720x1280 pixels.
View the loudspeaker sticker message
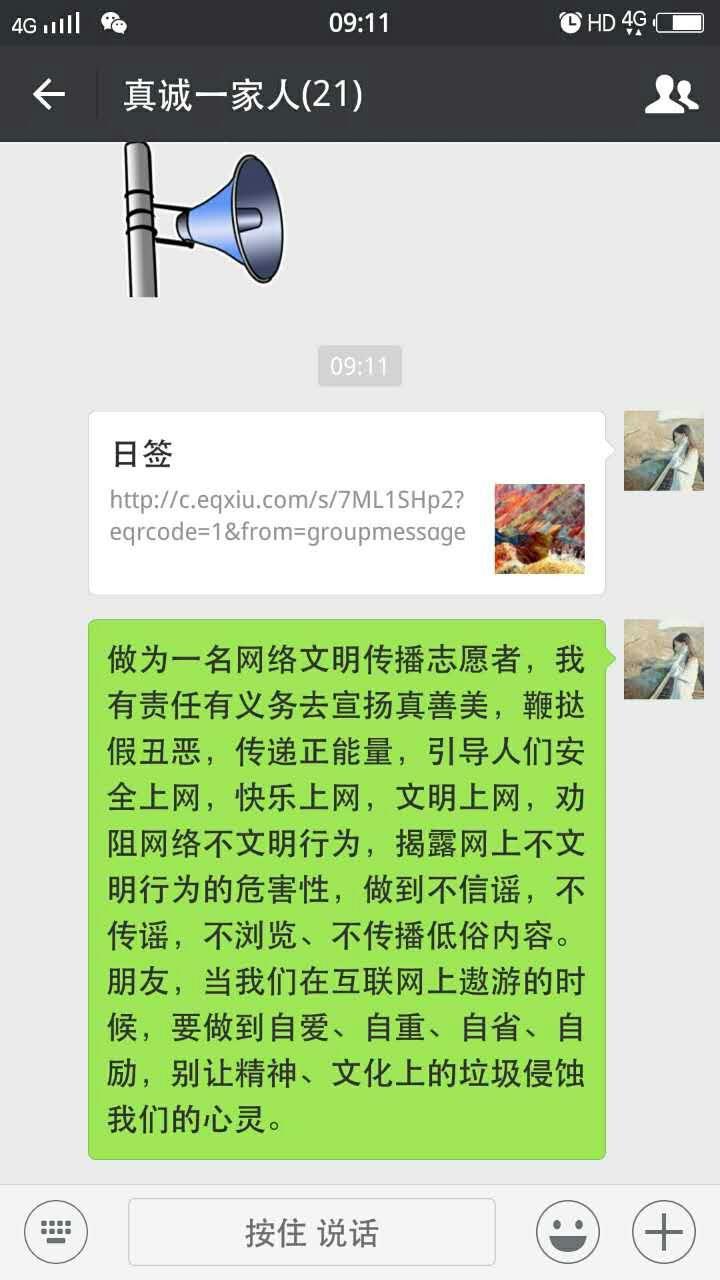click(x=203, y=220)
